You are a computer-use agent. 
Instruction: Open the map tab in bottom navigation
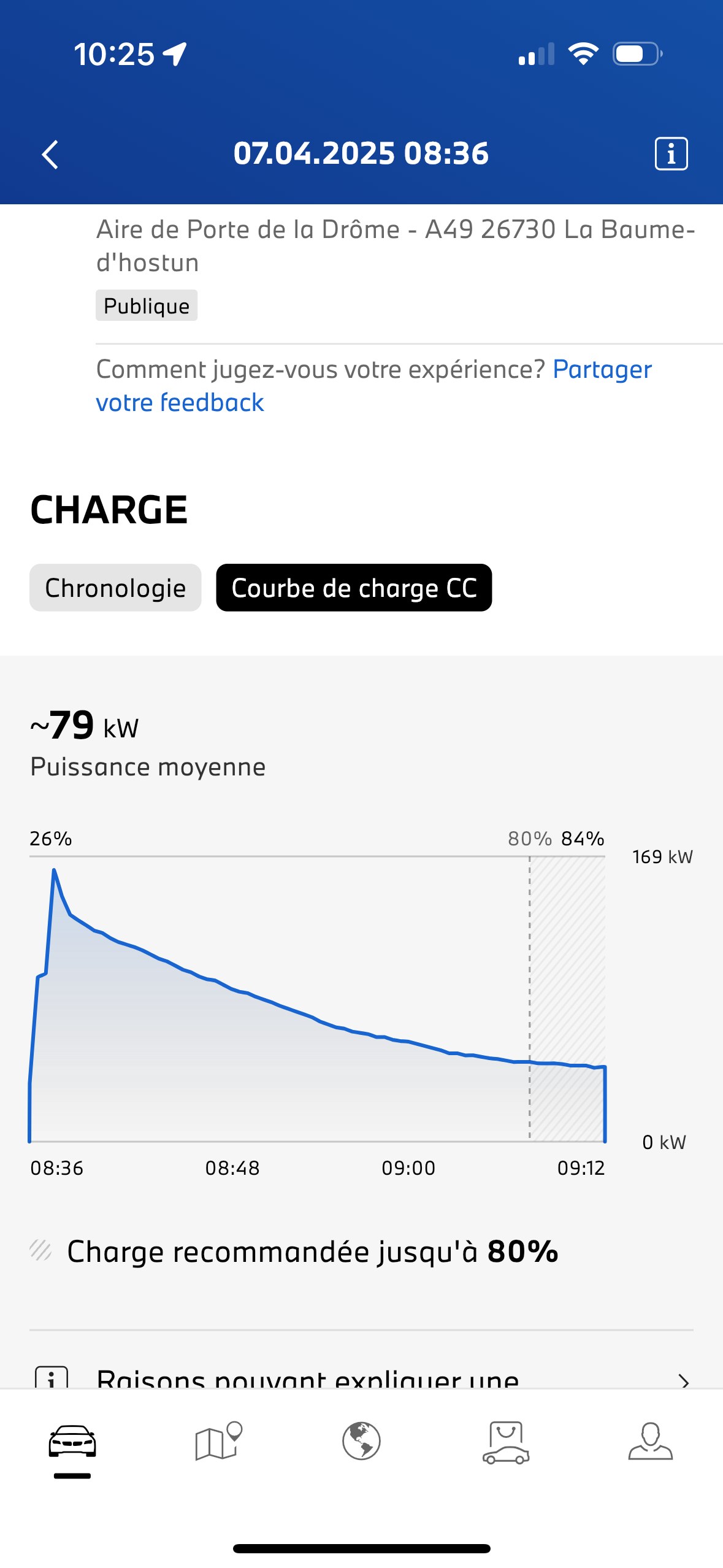(x=218, y=1442)
